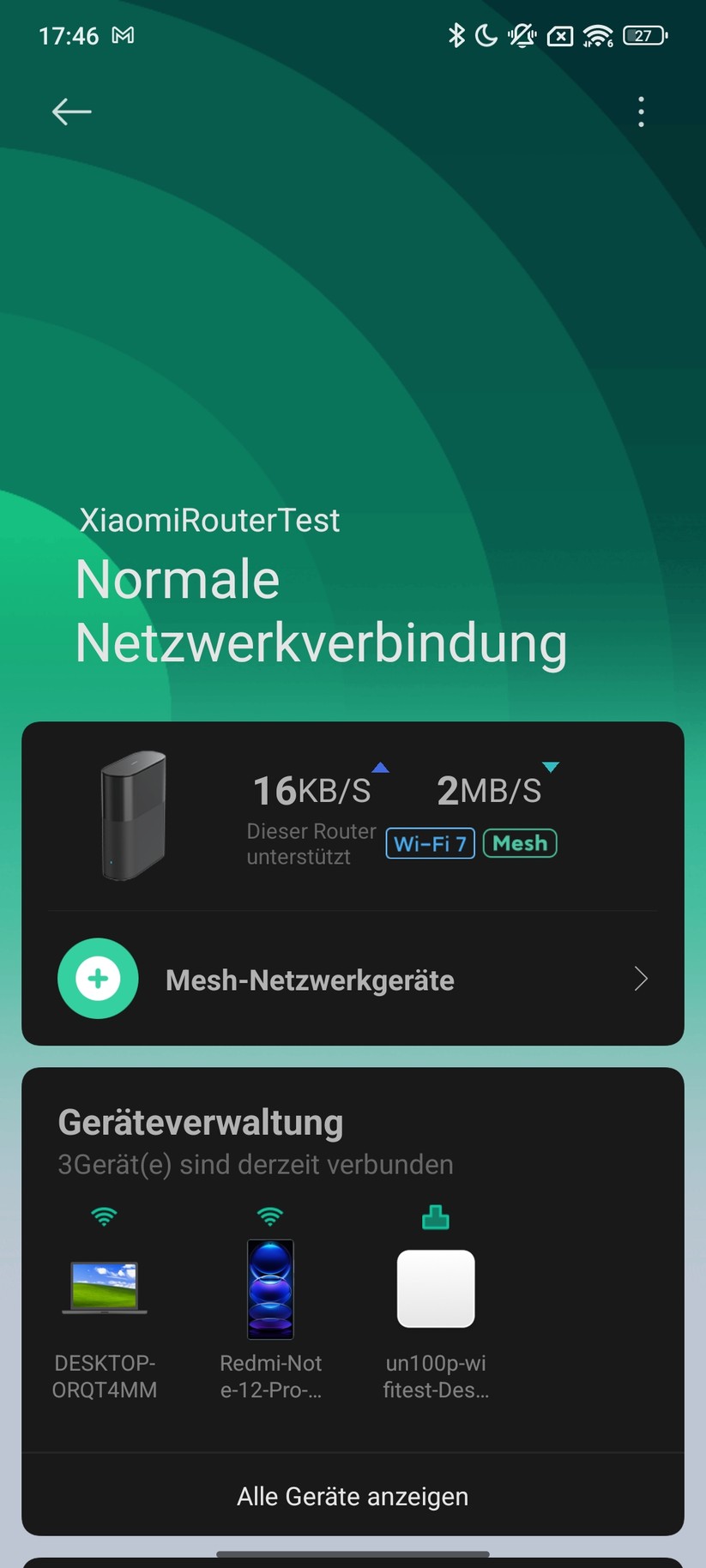Expand the Mesh-Netzwerkgeräte chevron

(641, 979)
